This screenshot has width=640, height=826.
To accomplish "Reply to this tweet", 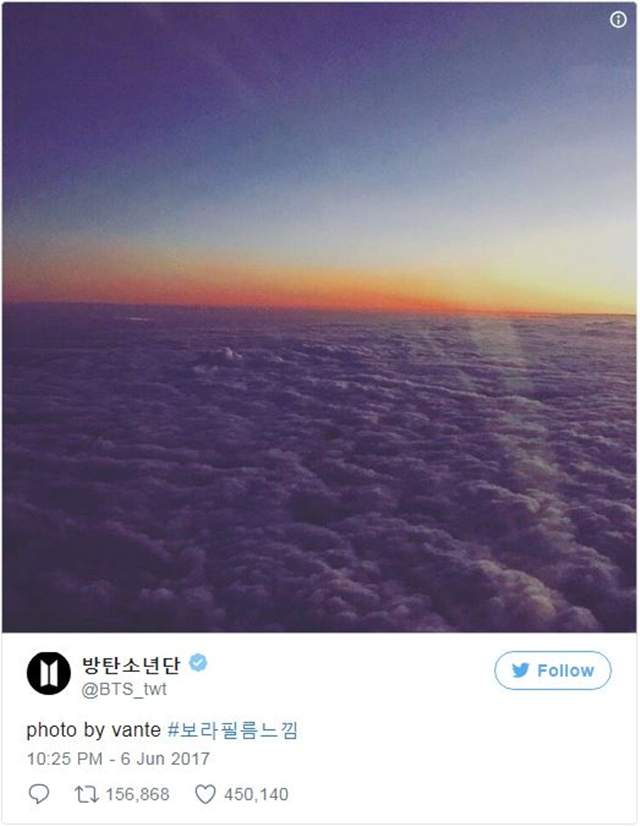I will coord(39,794).
